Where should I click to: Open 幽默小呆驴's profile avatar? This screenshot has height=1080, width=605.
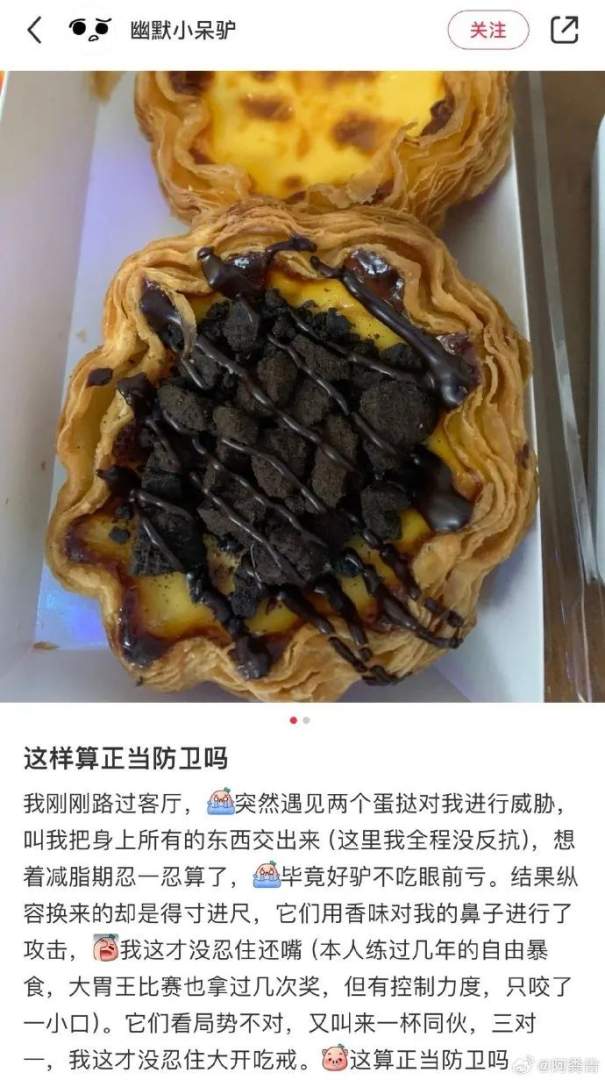90,30
